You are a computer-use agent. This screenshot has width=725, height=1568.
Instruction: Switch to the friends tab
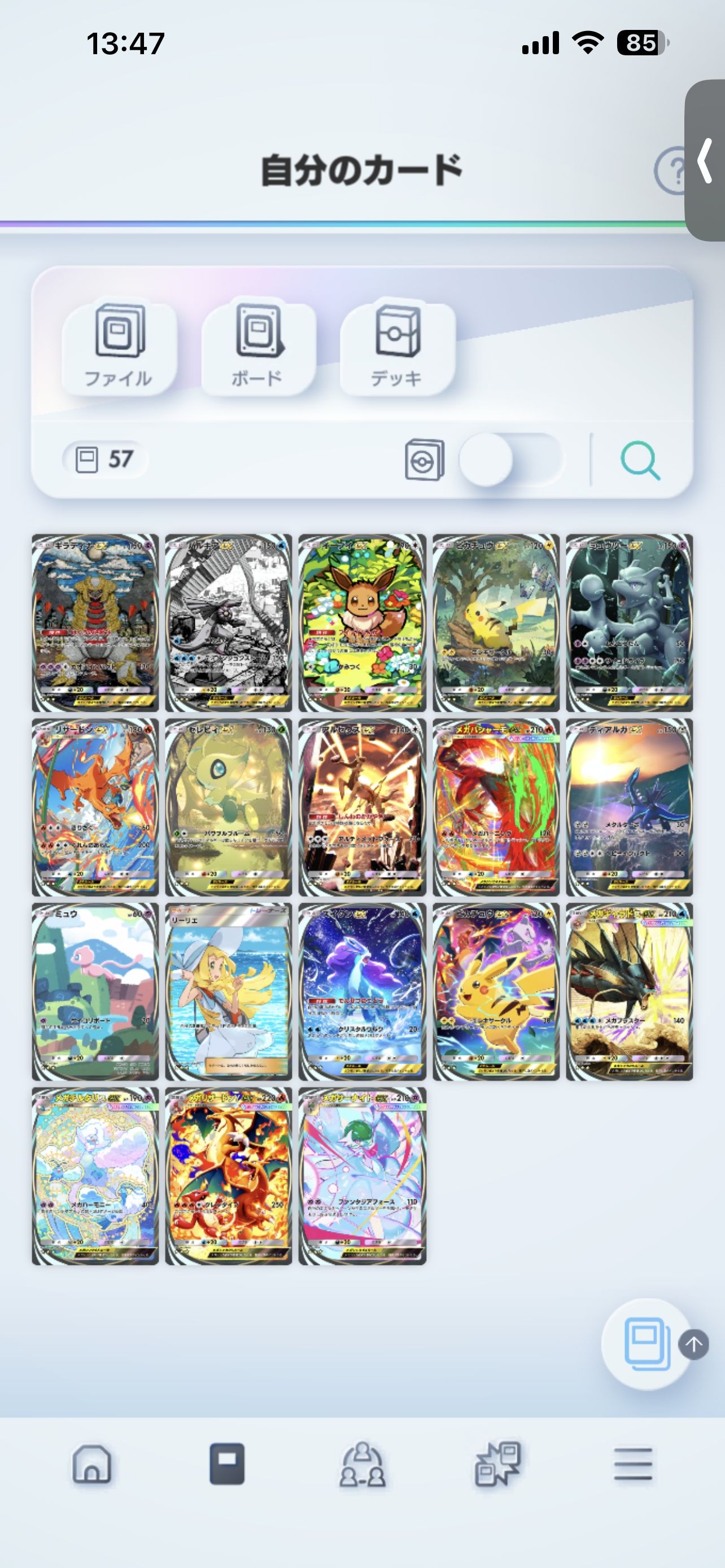[x=362, y=1465]
